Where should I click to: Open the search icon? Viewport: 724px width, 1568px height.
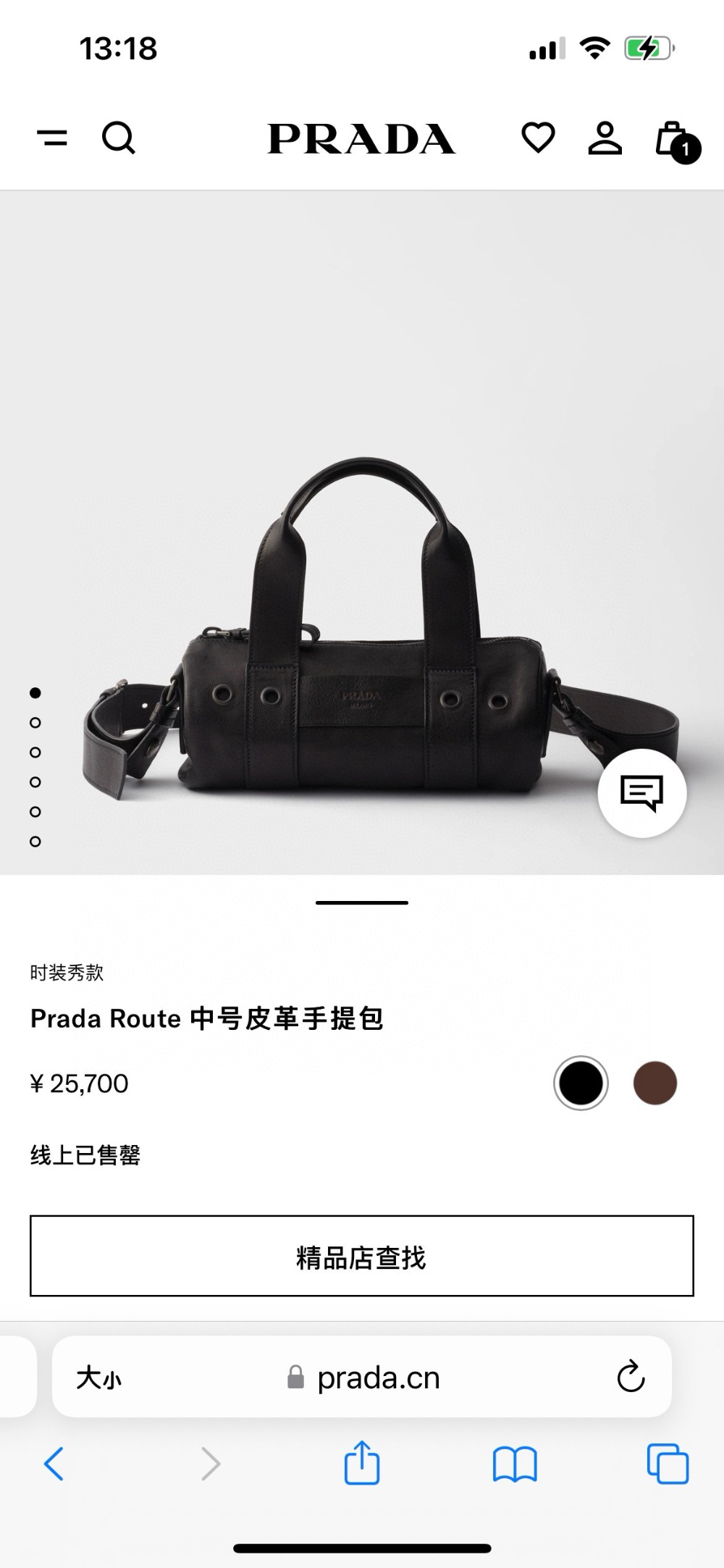(x=118, y=138)
